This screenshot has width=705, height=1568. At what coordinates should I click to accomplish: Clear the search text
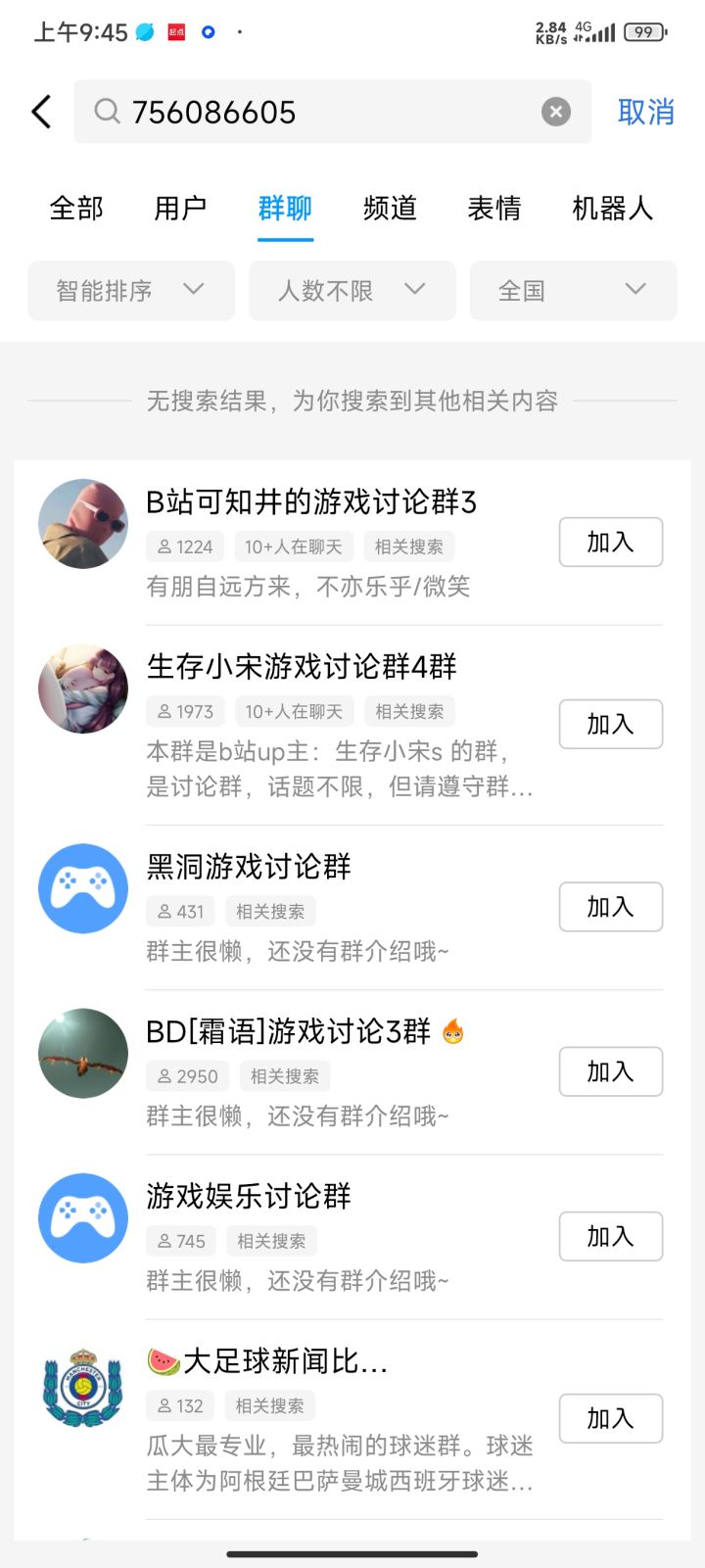[555, 112]
